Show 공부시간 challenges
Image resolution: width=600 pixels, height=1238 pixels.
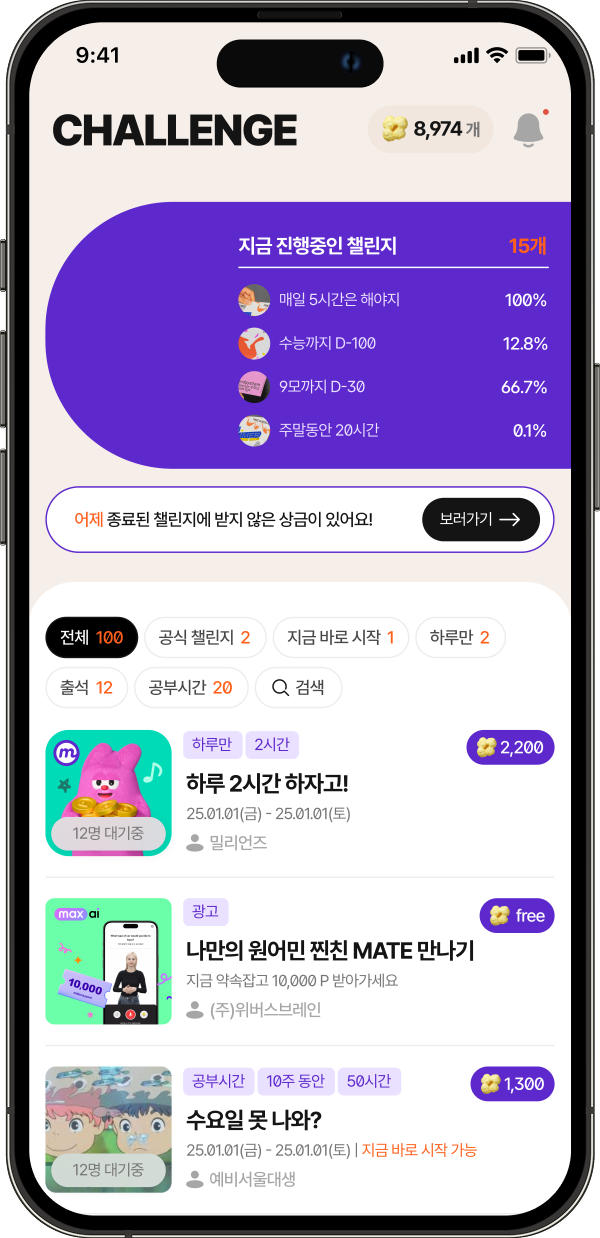(x=190, y=687)
